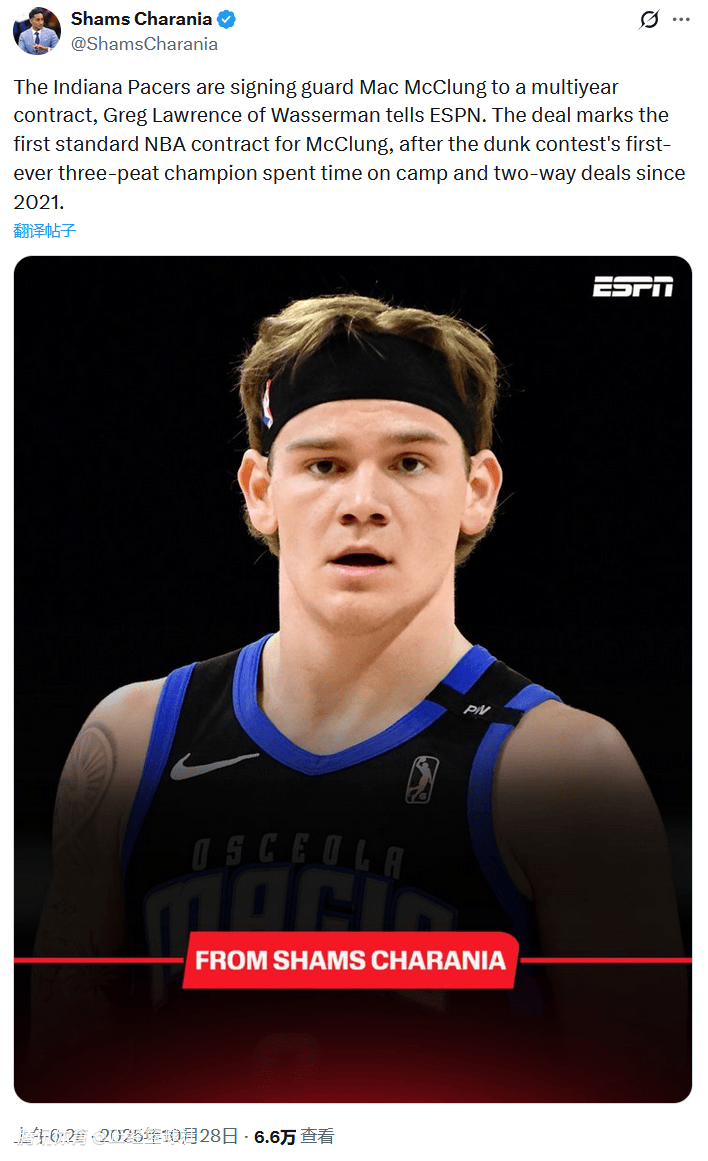Image resolution: width=708 pixels, height=1161 pixels.
Task: Translate the post with 翻译帖子
Action: coord(45,230)
